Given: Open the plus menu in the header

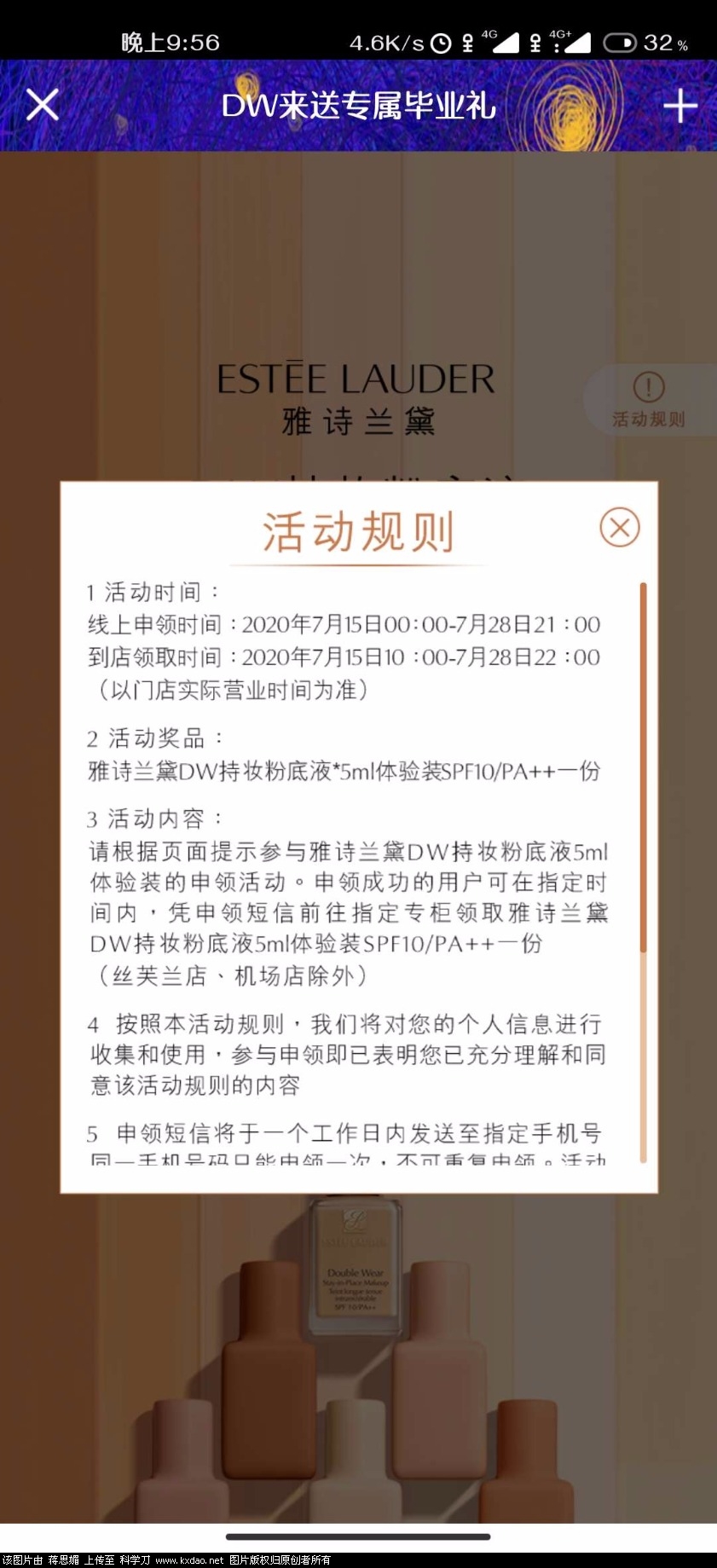Looking at the screenshot, I should [679, 106].
